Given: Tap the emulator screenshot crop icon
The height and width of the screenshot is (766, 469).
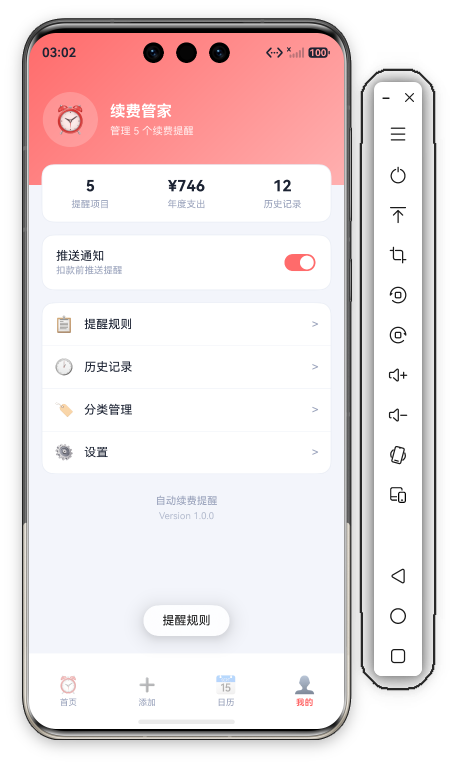Looking at the screenshot, I should (x=398, y=255).
